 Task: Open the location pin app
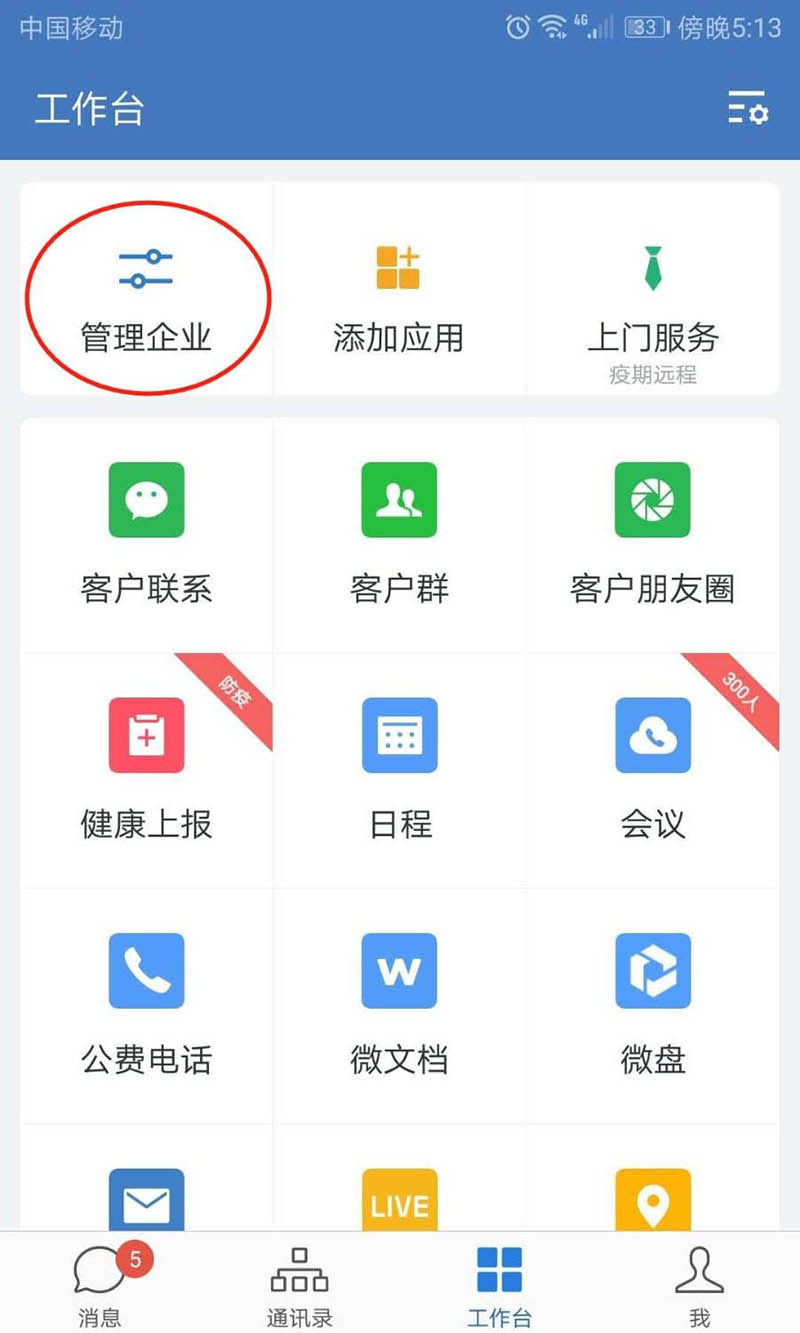click(x=652, y=1200)
